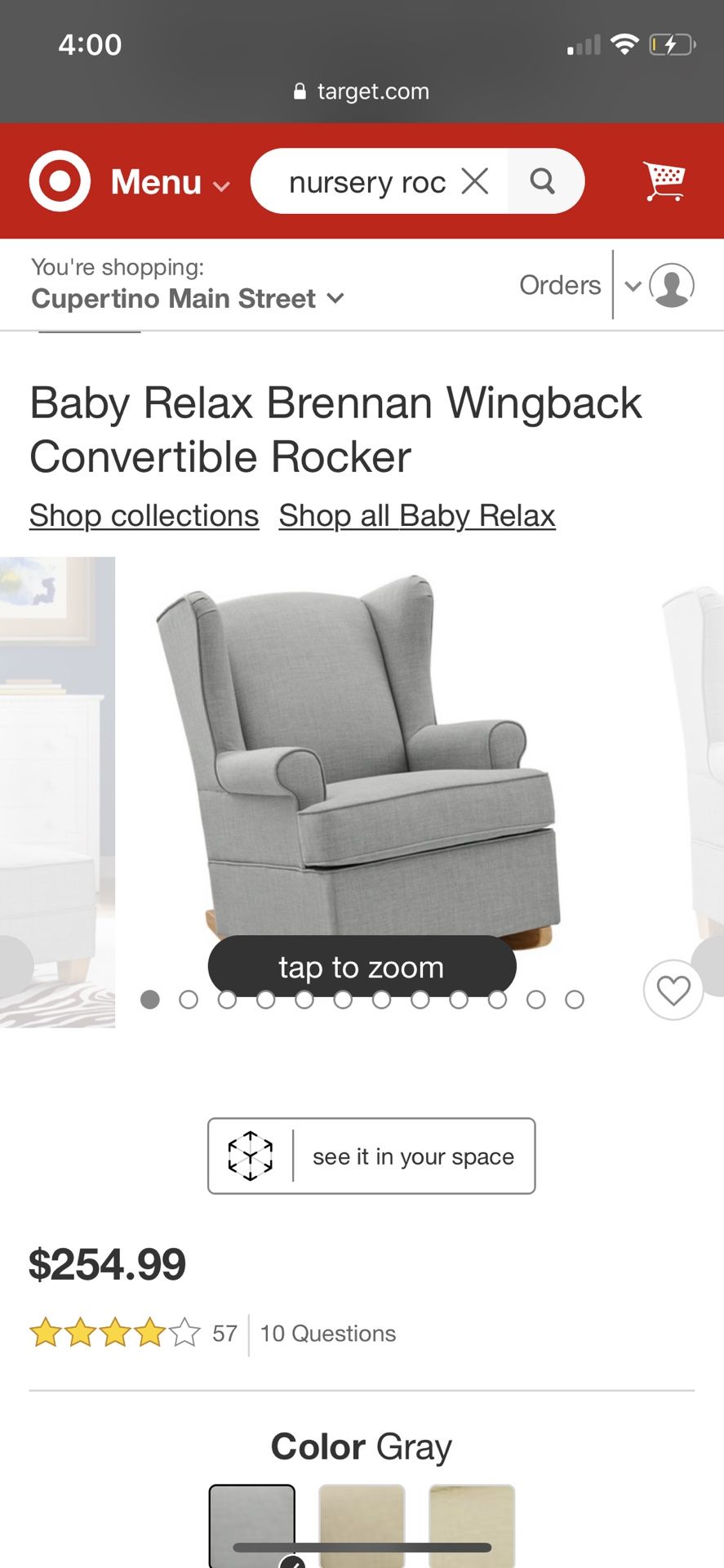Clear the search text with X
This screenshot has width=724, height=1568.
[475, 180]
